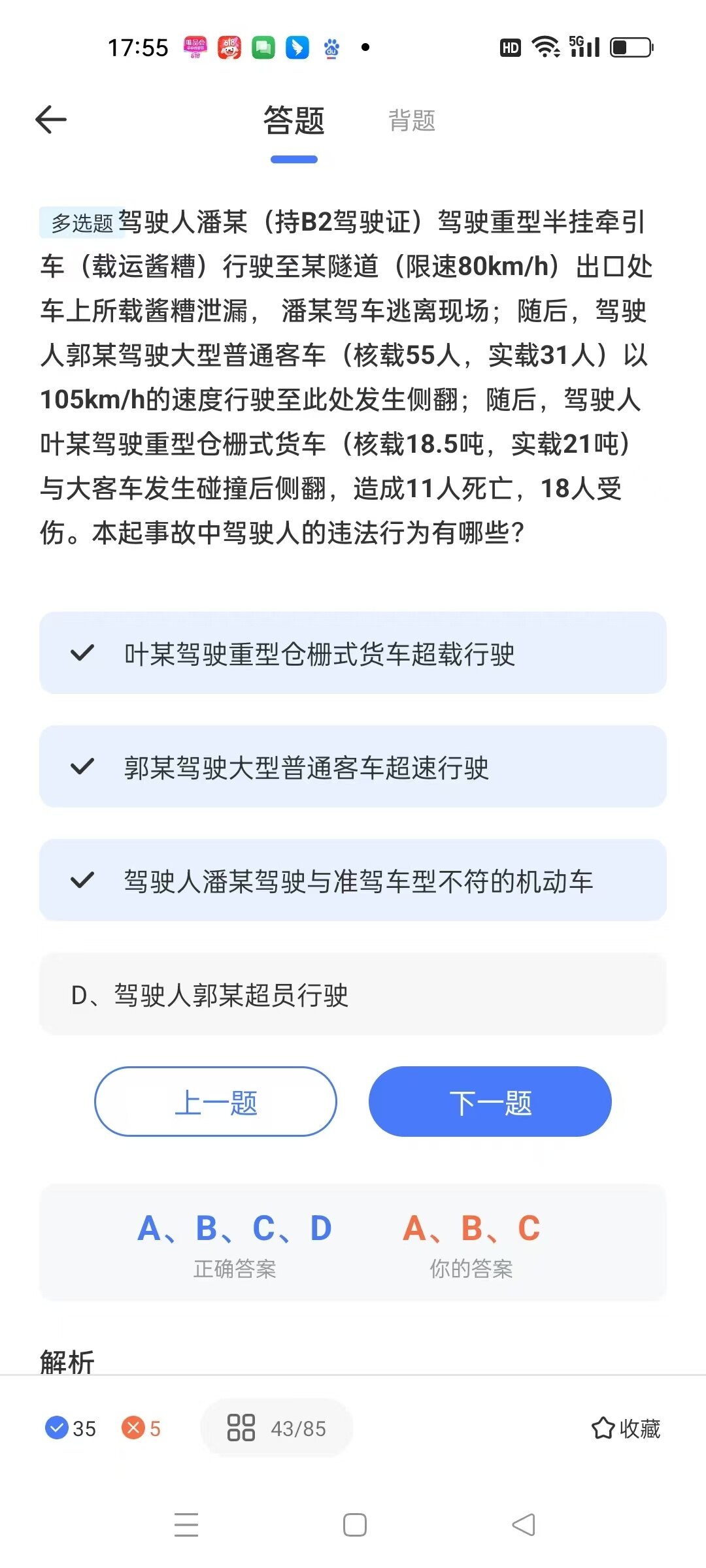Go to previous question with 上一题
The image size is (706, 1568).
coord(216,1102)
